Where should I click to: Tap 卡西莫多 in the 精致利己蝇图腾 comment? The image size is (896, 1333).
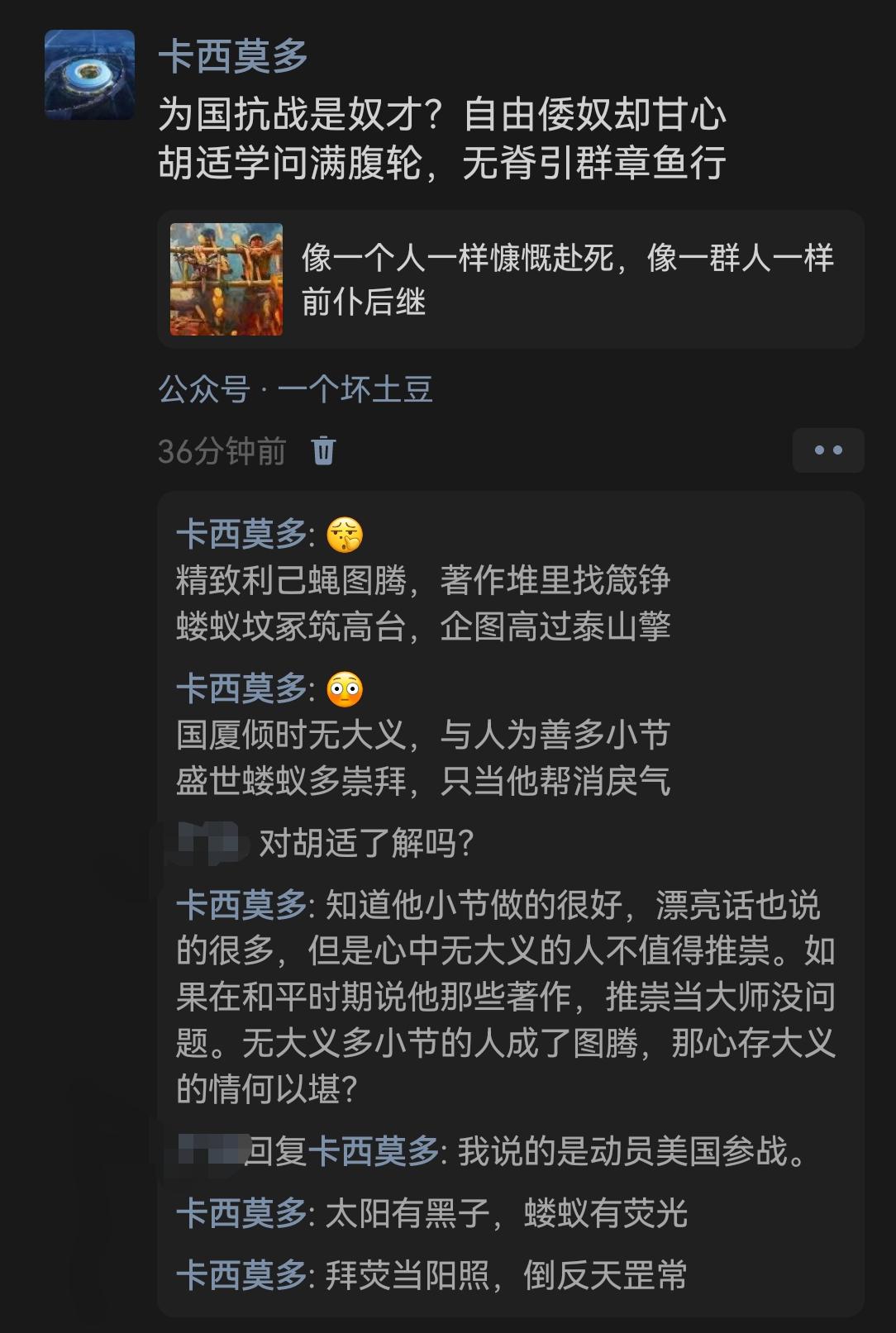pyautogui.click(x=241, y=536)
